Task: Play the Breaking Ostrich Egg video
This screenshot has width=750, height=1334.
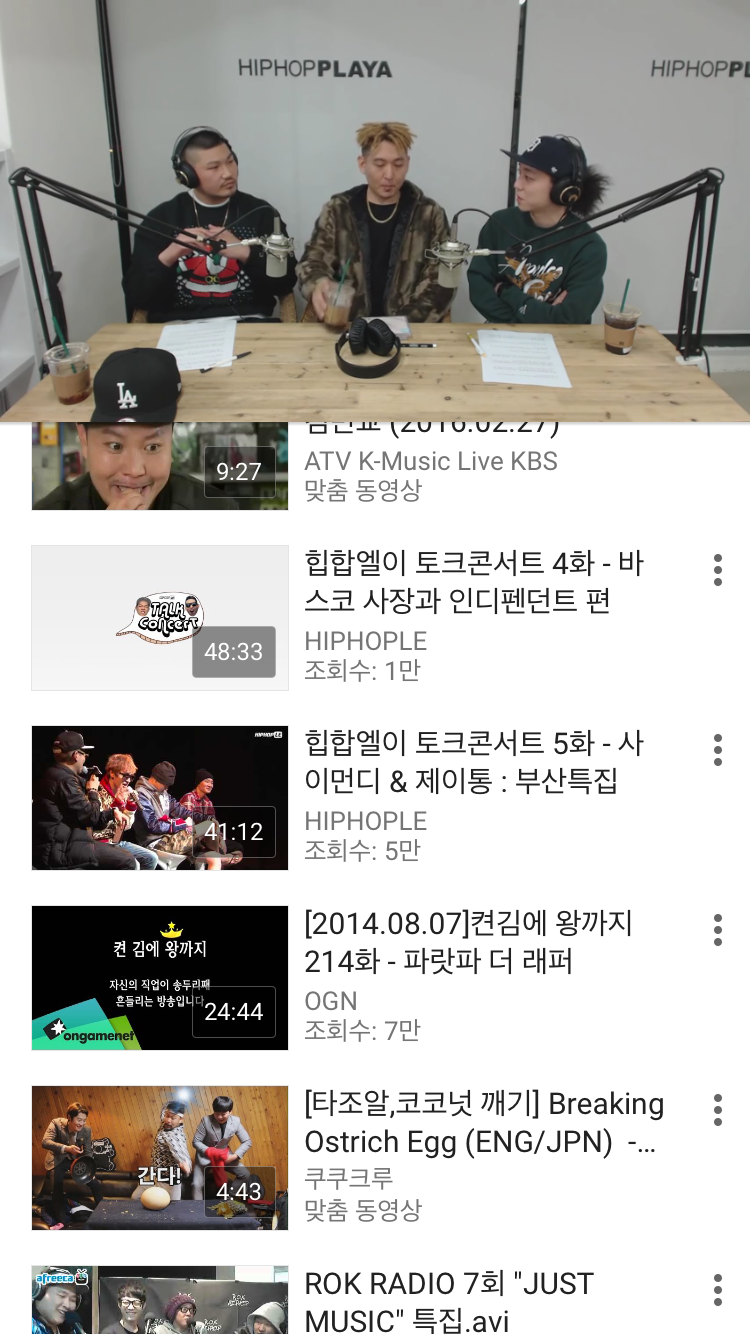Action: point(160,1158)
